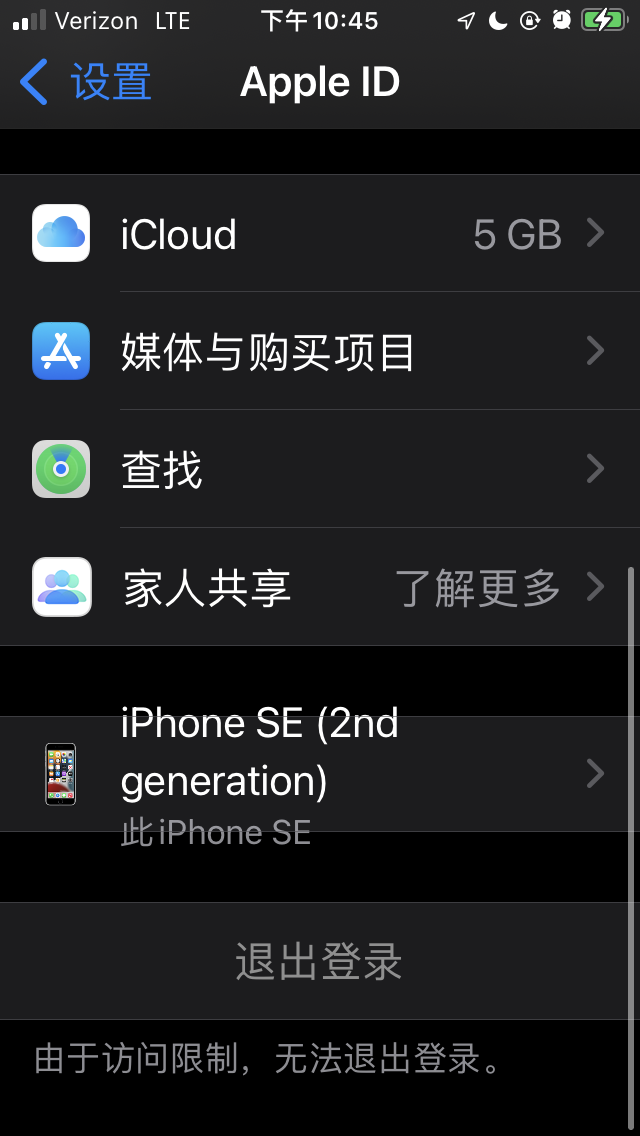The image size is (640, 1136).
Task: Go back to 设置
Action: [86, 82]
